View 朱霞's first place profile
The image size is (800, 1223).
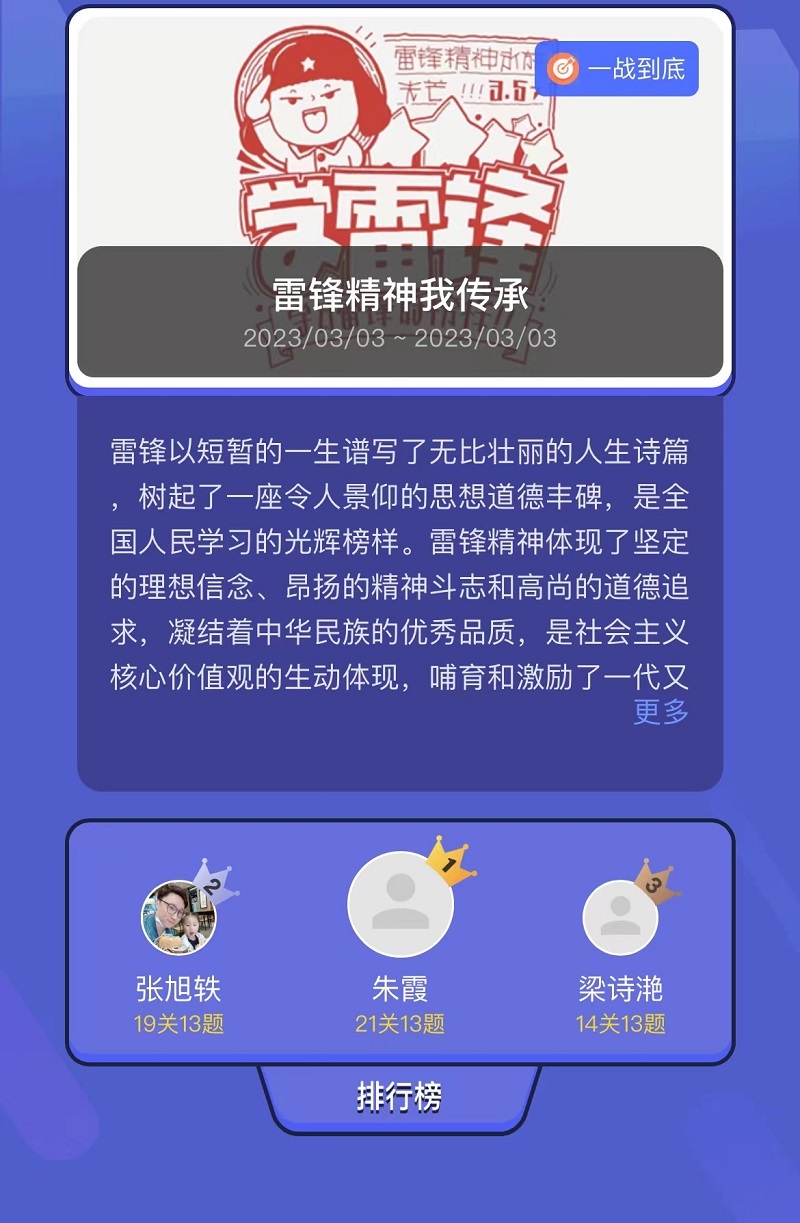400,905
